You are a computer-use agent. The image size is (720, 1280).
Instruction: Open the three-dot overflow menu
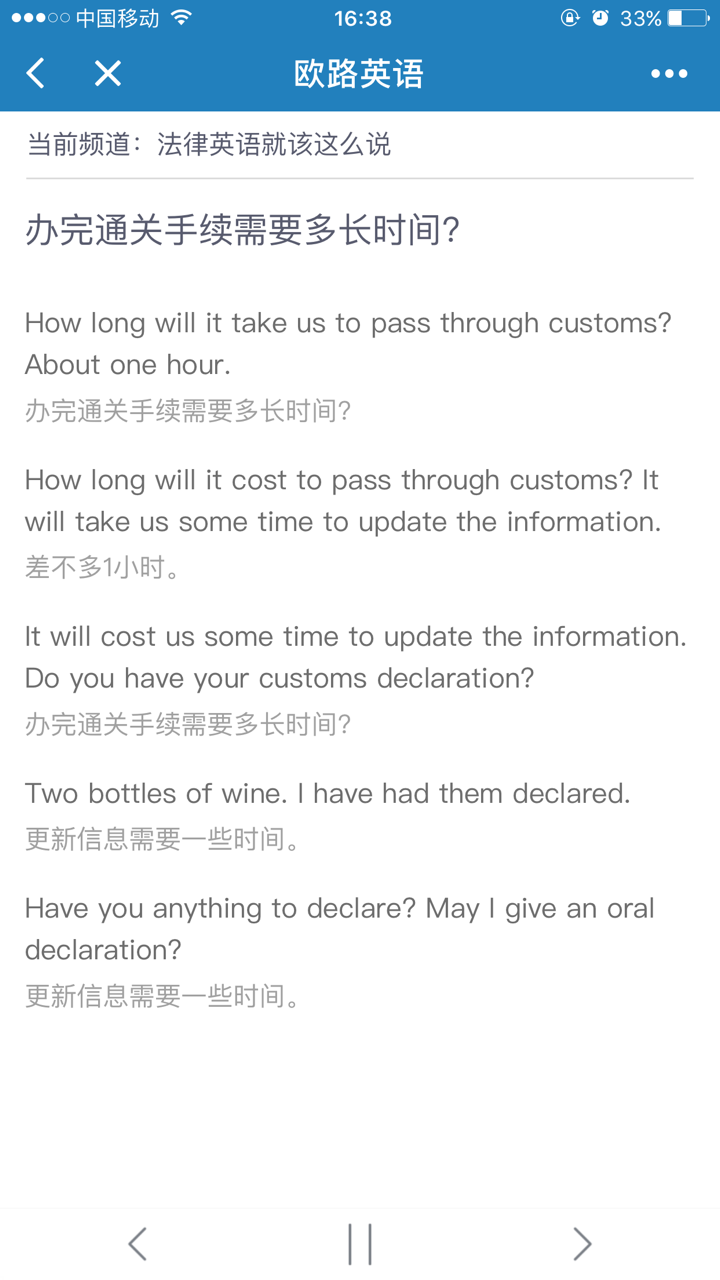(668, 73)
